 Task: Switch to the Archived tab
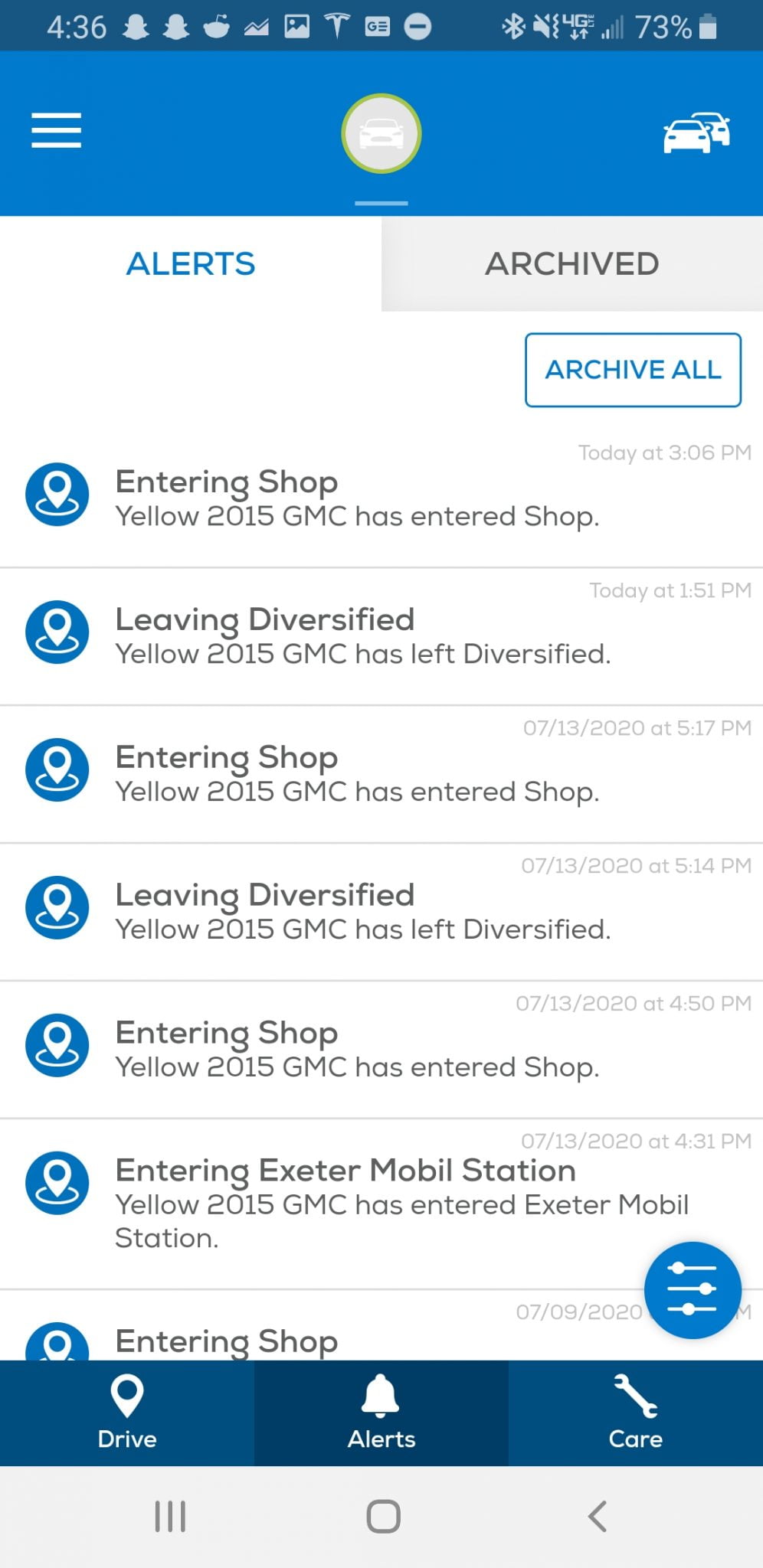(x=571, y=264)
